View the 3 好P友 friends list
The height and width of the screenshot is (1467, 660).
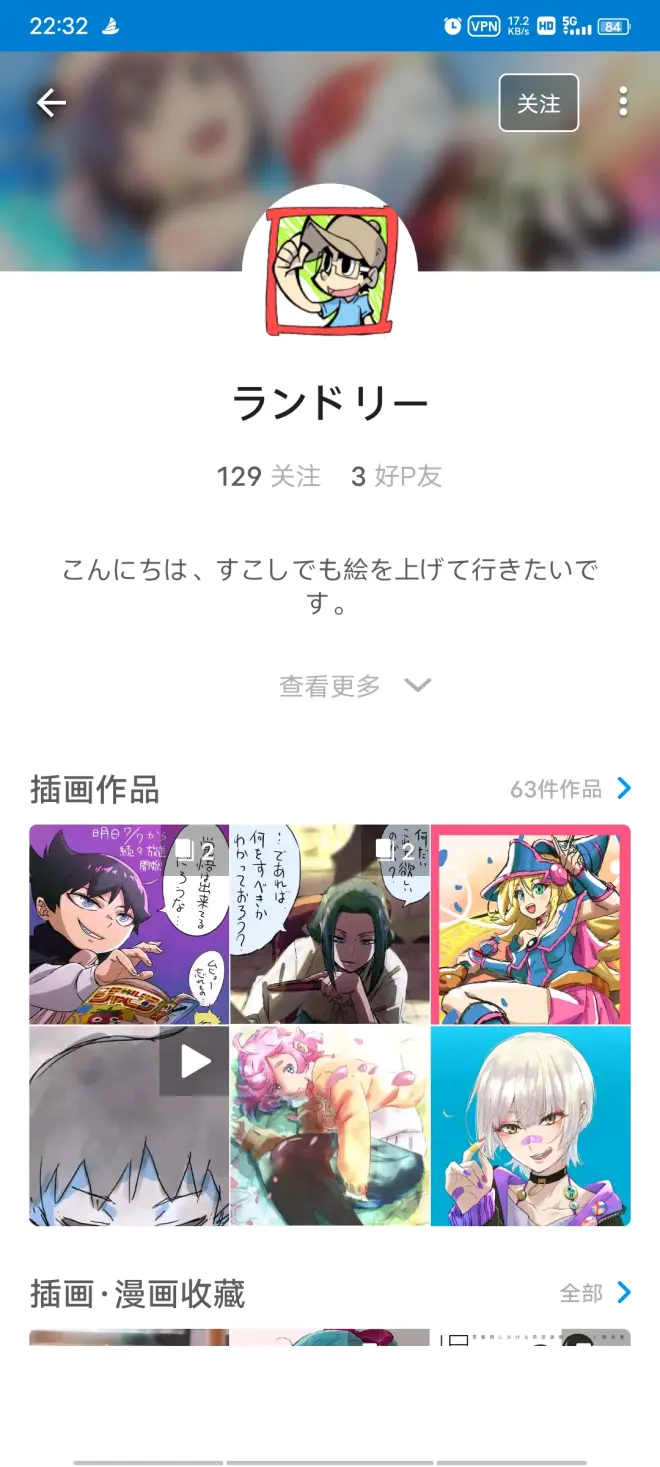pos(396,476)
